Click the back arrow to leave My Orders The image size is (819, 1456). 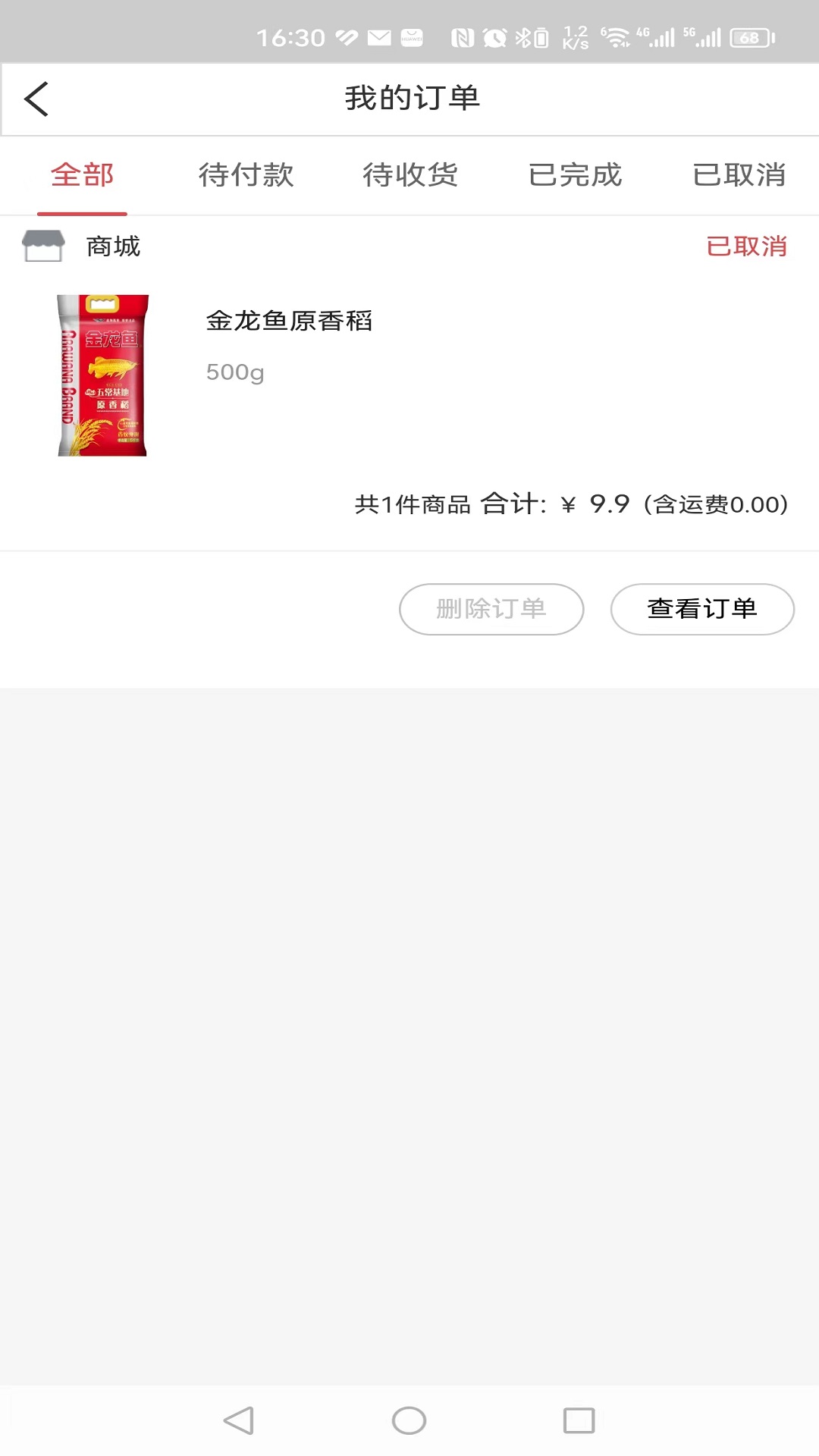[36, 99]
